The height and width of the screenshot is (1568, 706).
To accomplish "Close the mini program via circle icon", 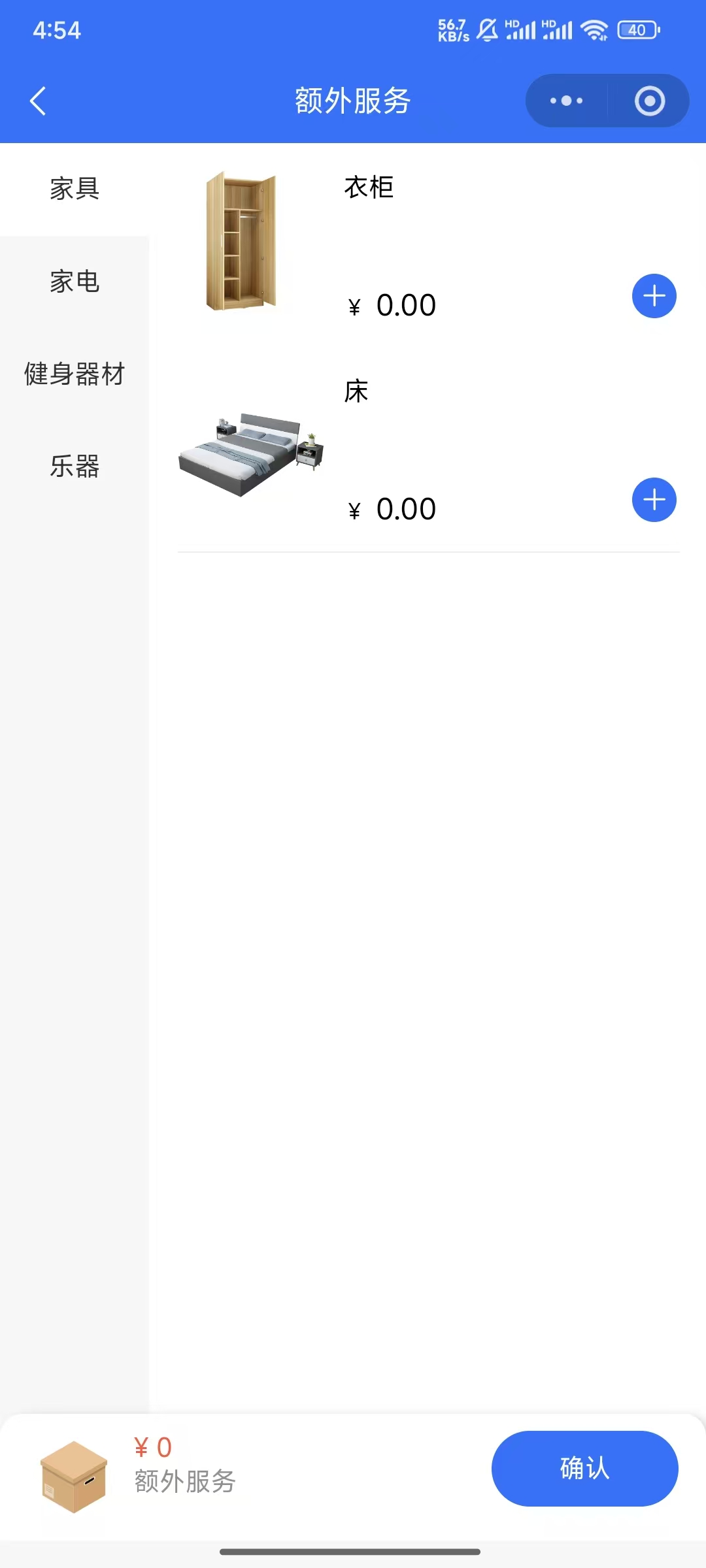I will (649, 101).
